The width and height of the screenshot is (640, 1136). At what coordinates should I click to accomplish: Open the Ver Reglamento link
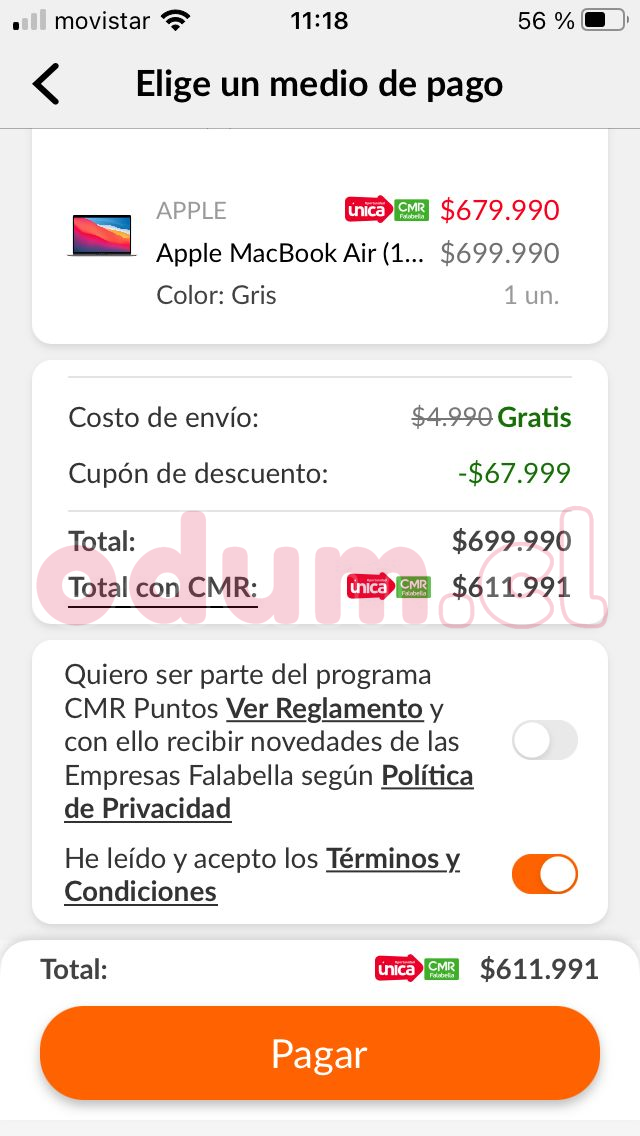[324, 709]
